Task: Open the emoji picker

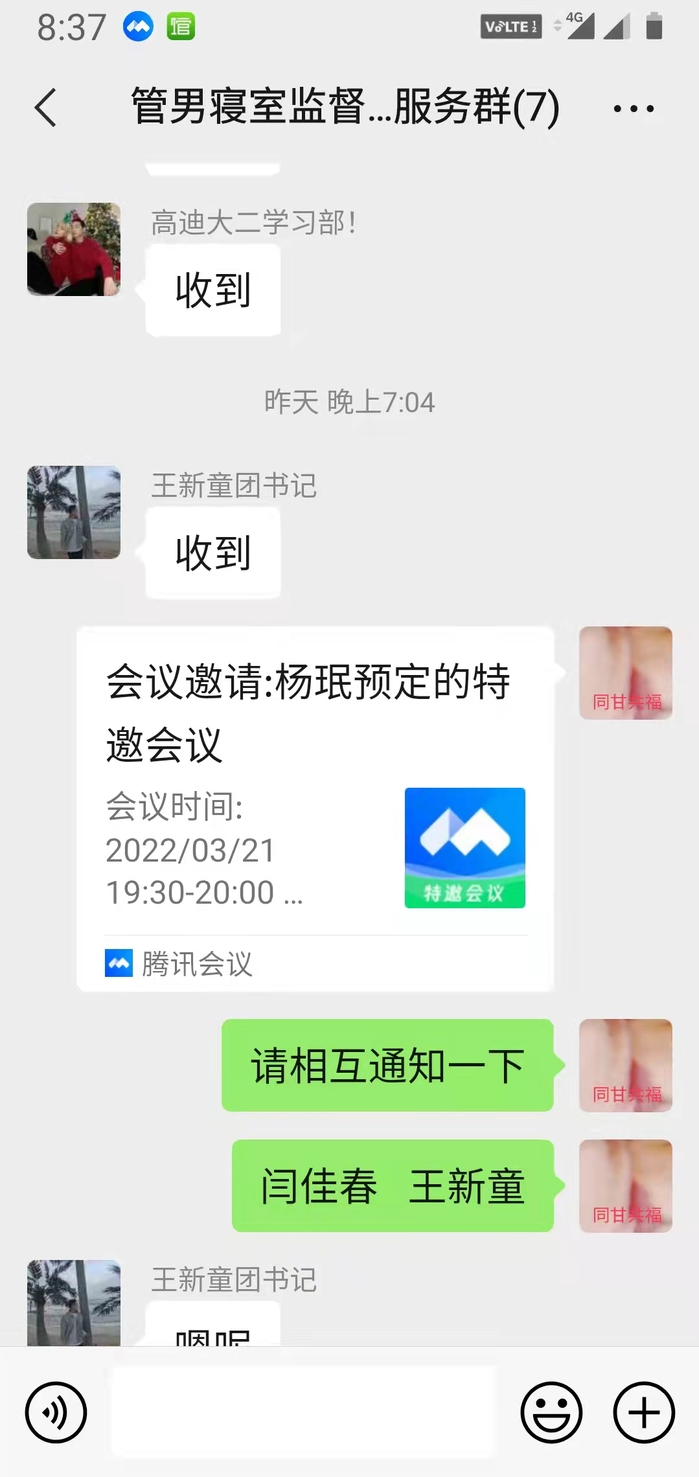Action: tap(551, 1413)
